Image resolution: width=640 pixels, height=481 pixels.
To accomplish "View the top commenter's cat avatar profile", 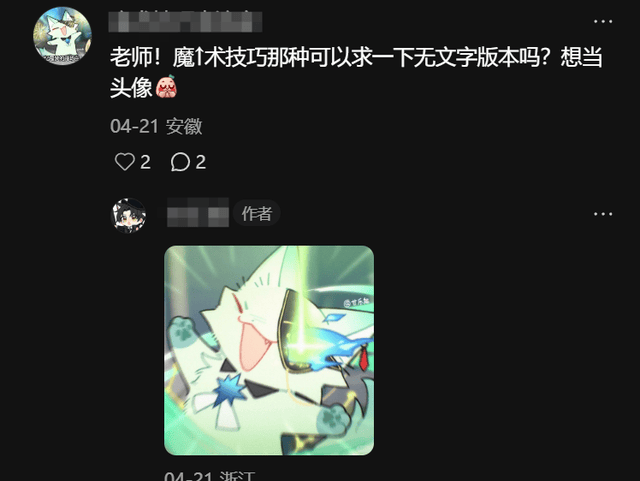I will point(63,35).
